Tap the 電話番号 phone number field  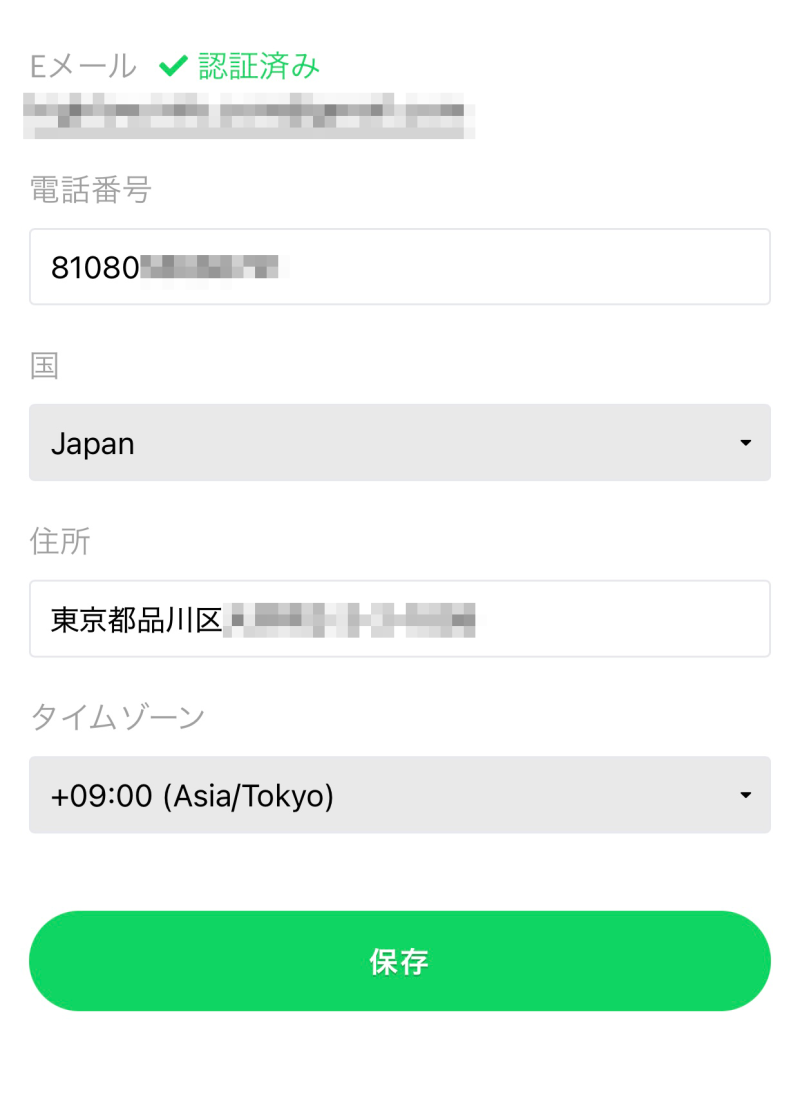[400, 267]
